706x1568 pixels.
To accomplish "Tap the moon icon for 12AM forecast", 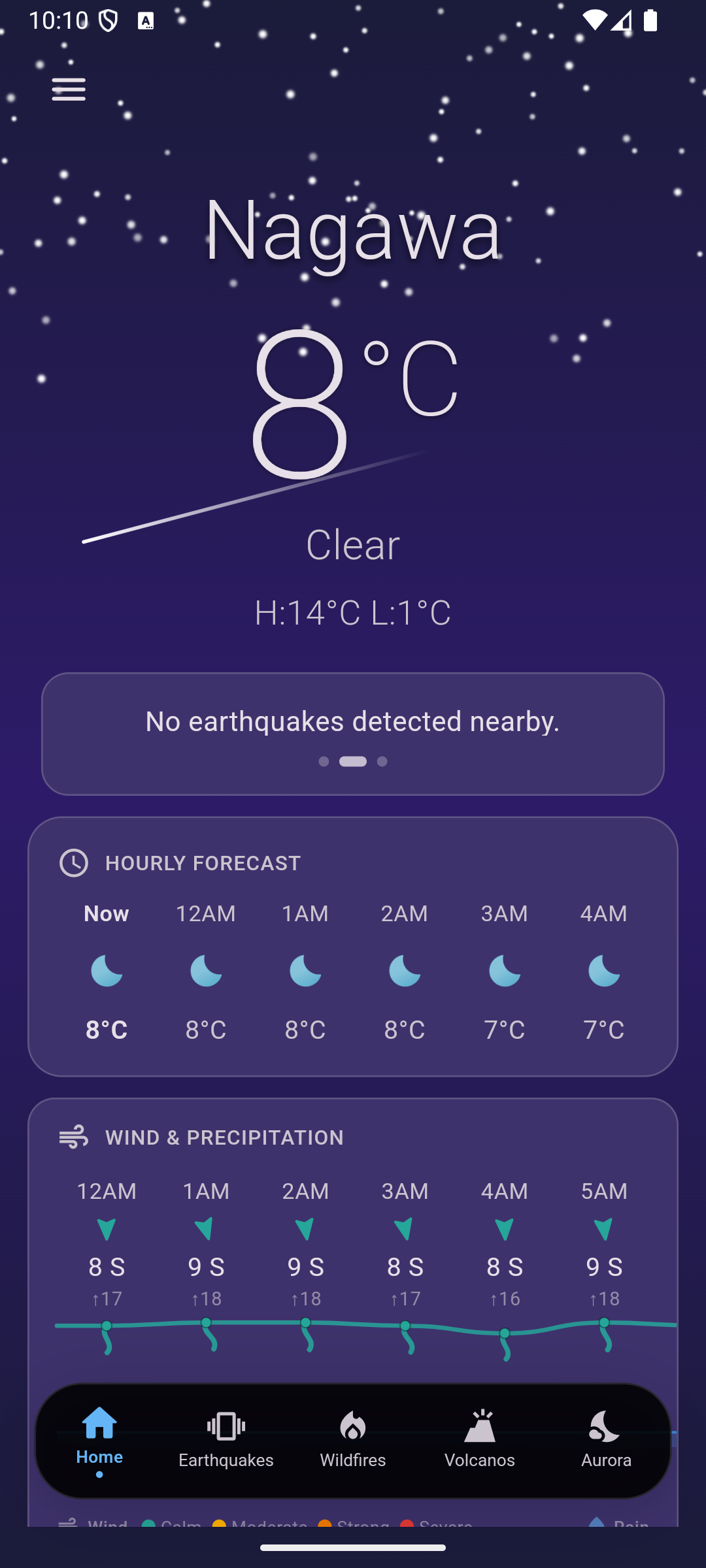I will pos(206,972).
